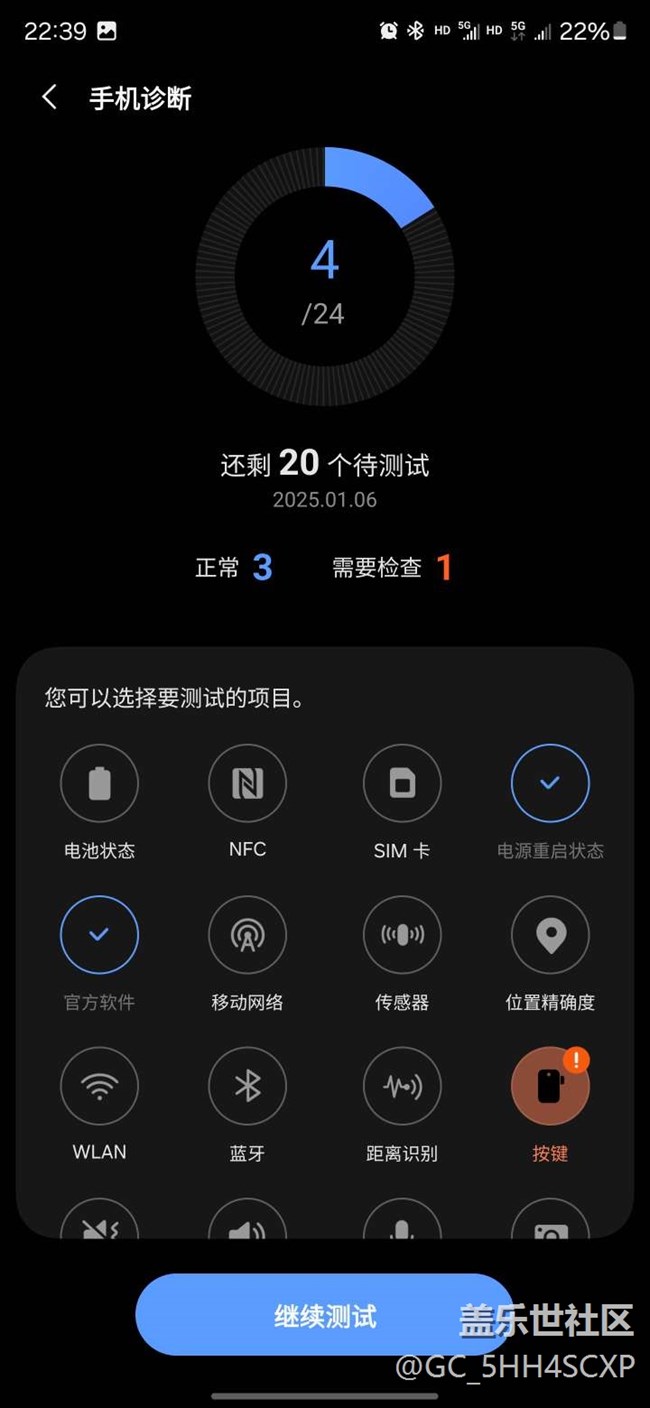Open the 距离识别 proximity test

click(402, 1087)
